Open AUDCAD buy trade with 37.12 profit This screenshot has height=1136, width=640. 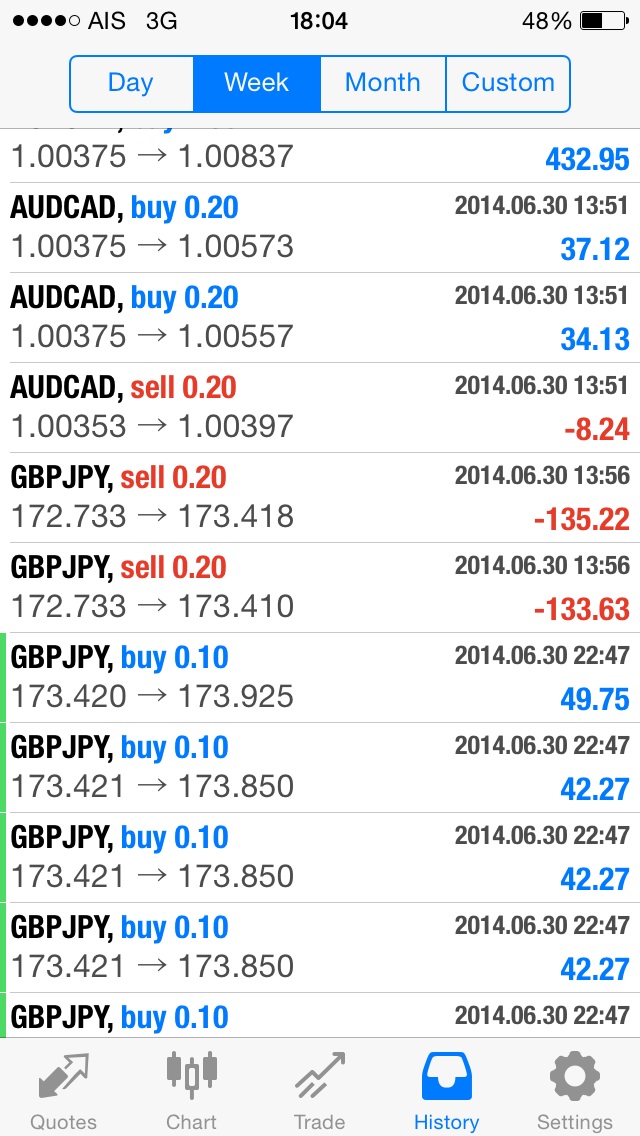click(x=320, y=228)
